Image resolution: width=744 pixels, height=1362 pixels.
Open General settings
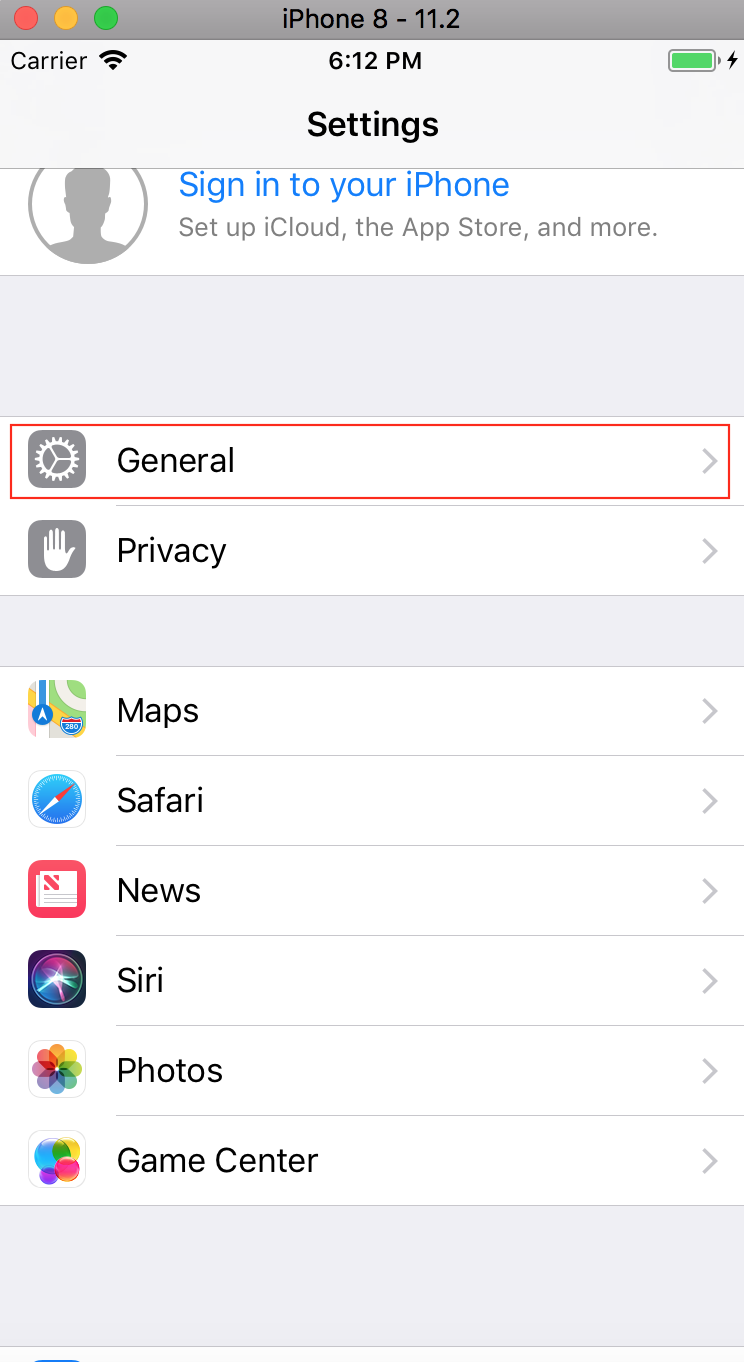[x=370, y=461]
